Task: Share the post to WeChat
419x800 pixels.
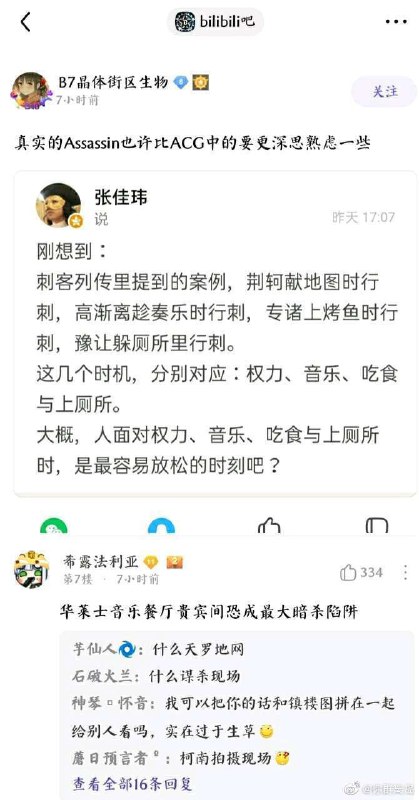Action: [54, 526]
